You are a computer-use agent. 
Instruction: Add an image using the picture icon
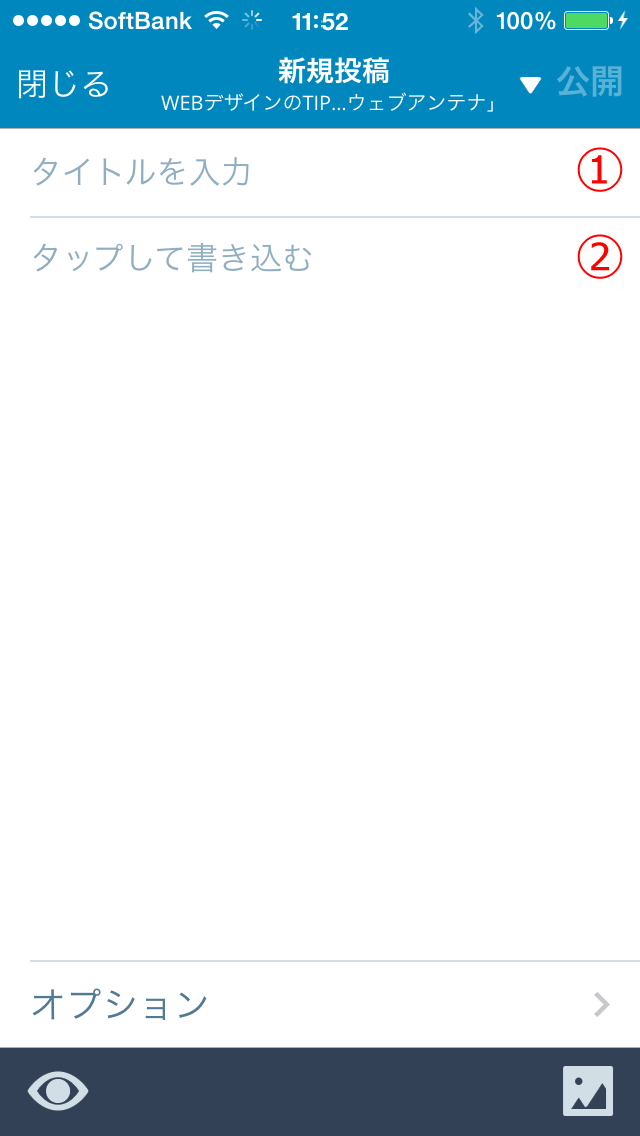click(x=588, y=1091)
